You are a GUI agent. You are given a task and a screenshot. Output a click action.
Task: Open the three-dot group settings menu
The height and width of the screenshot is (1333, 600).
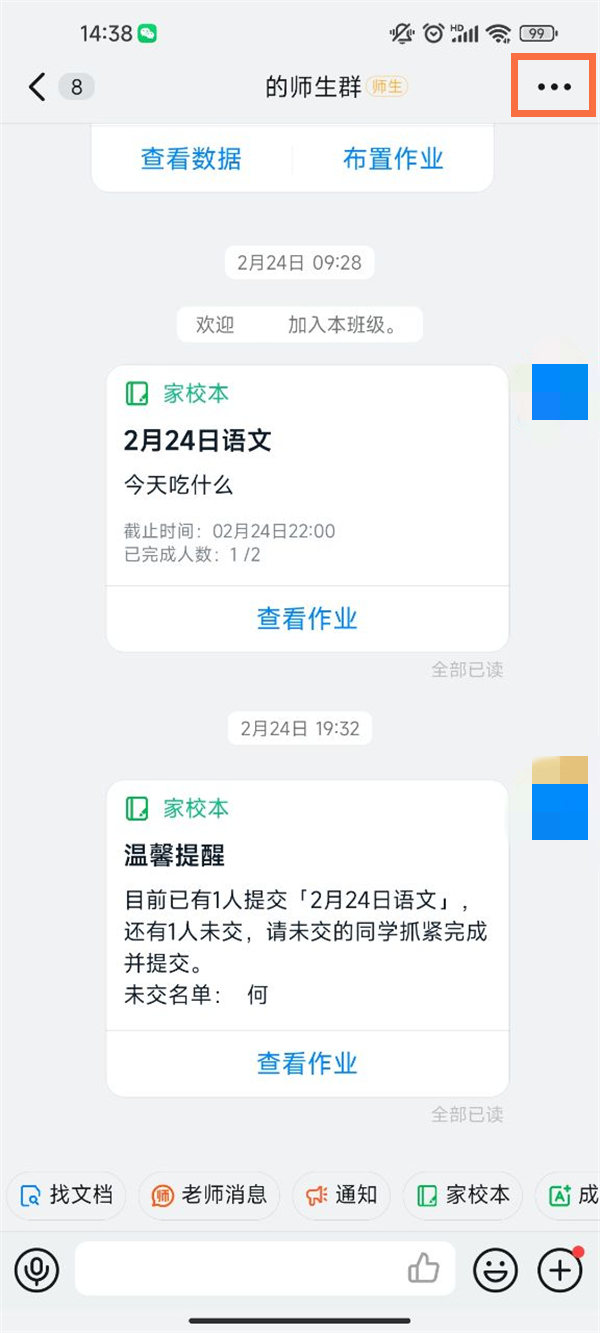coord(554,87)
